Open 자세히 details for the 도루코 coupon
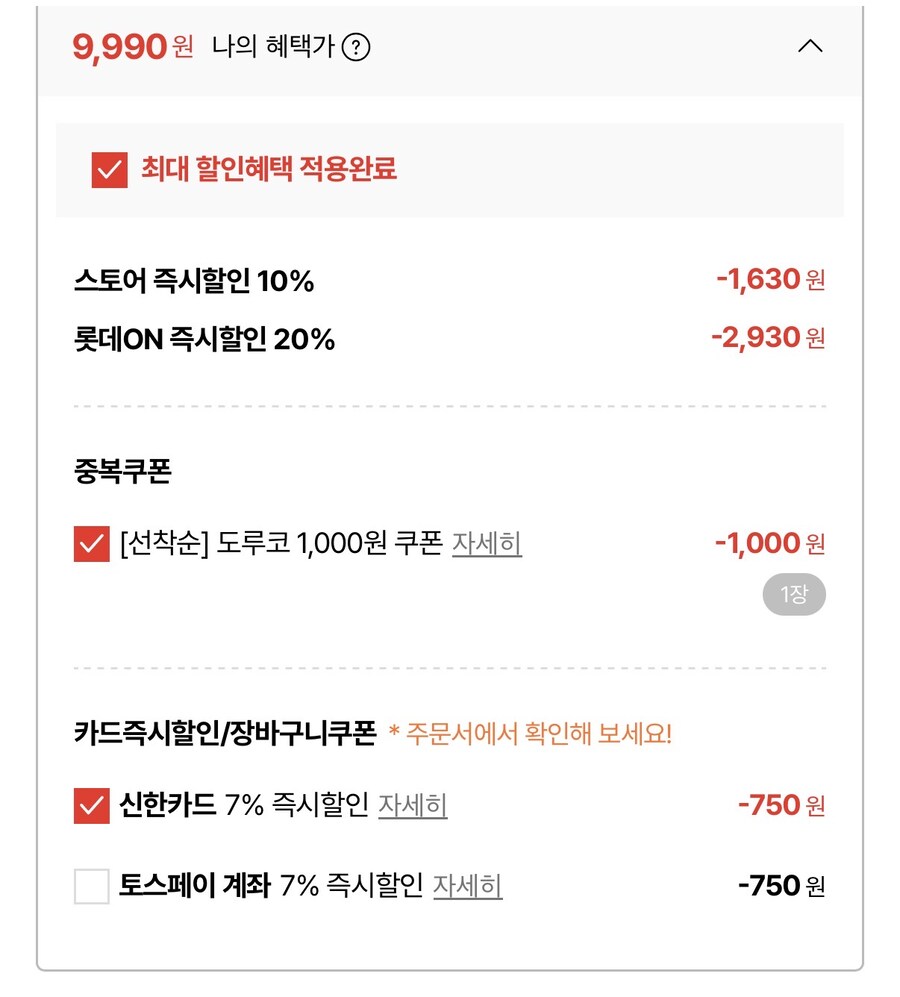The width and height of the screenshot is (900, 997). point(487,543)
